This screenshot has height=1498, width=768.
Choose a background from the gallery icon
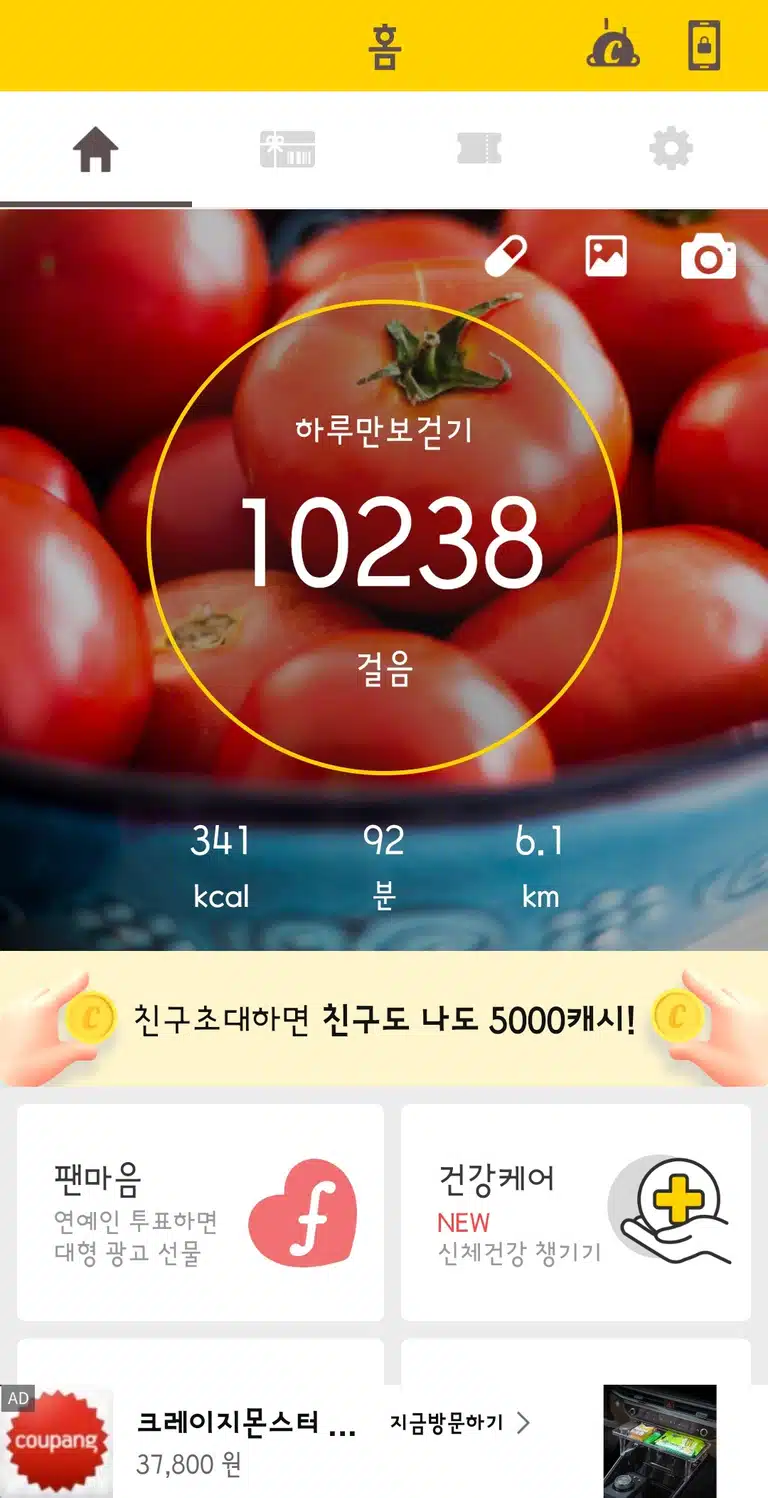606,256
